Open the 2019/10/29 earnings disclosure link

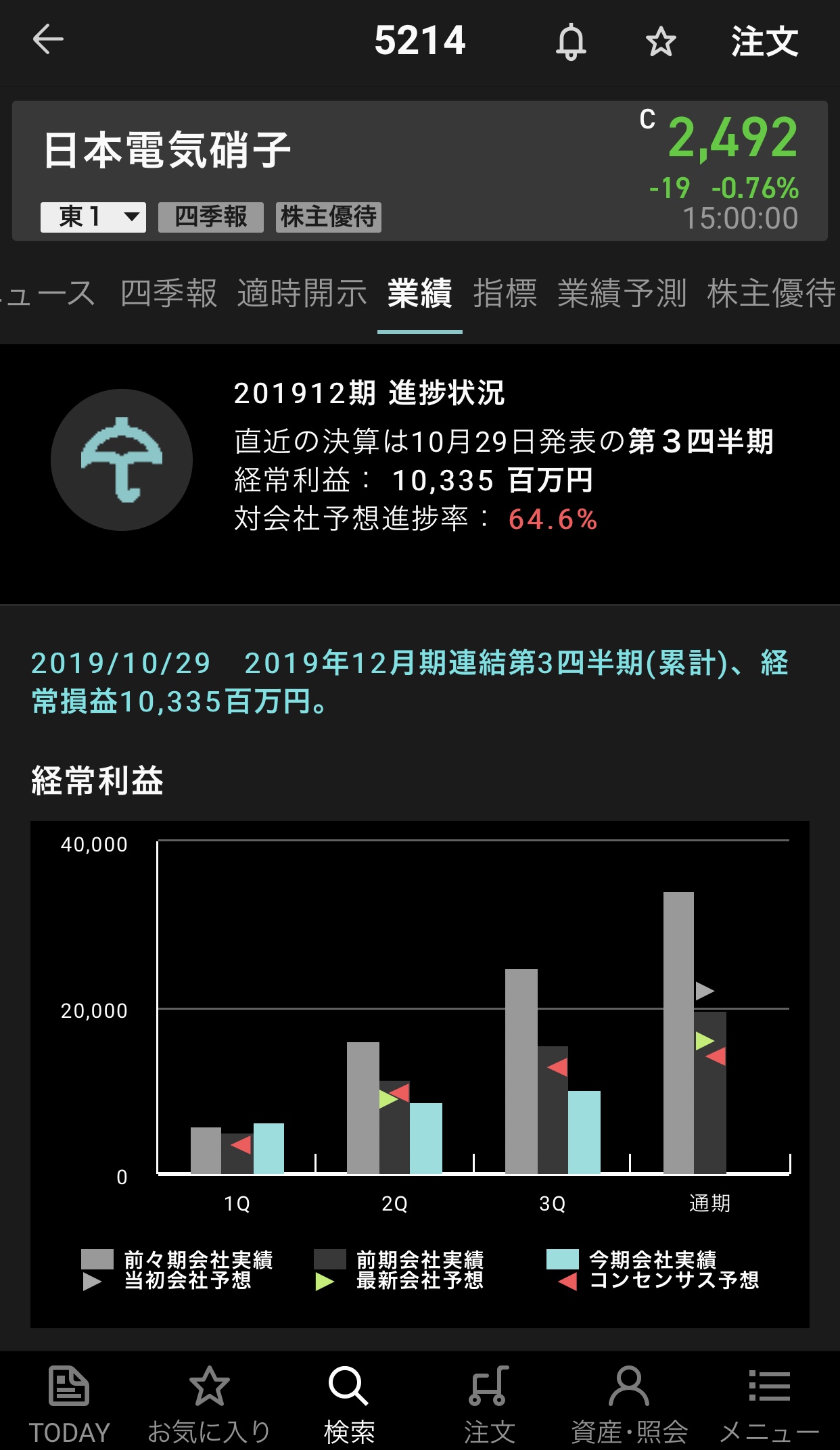pos(409,682)
